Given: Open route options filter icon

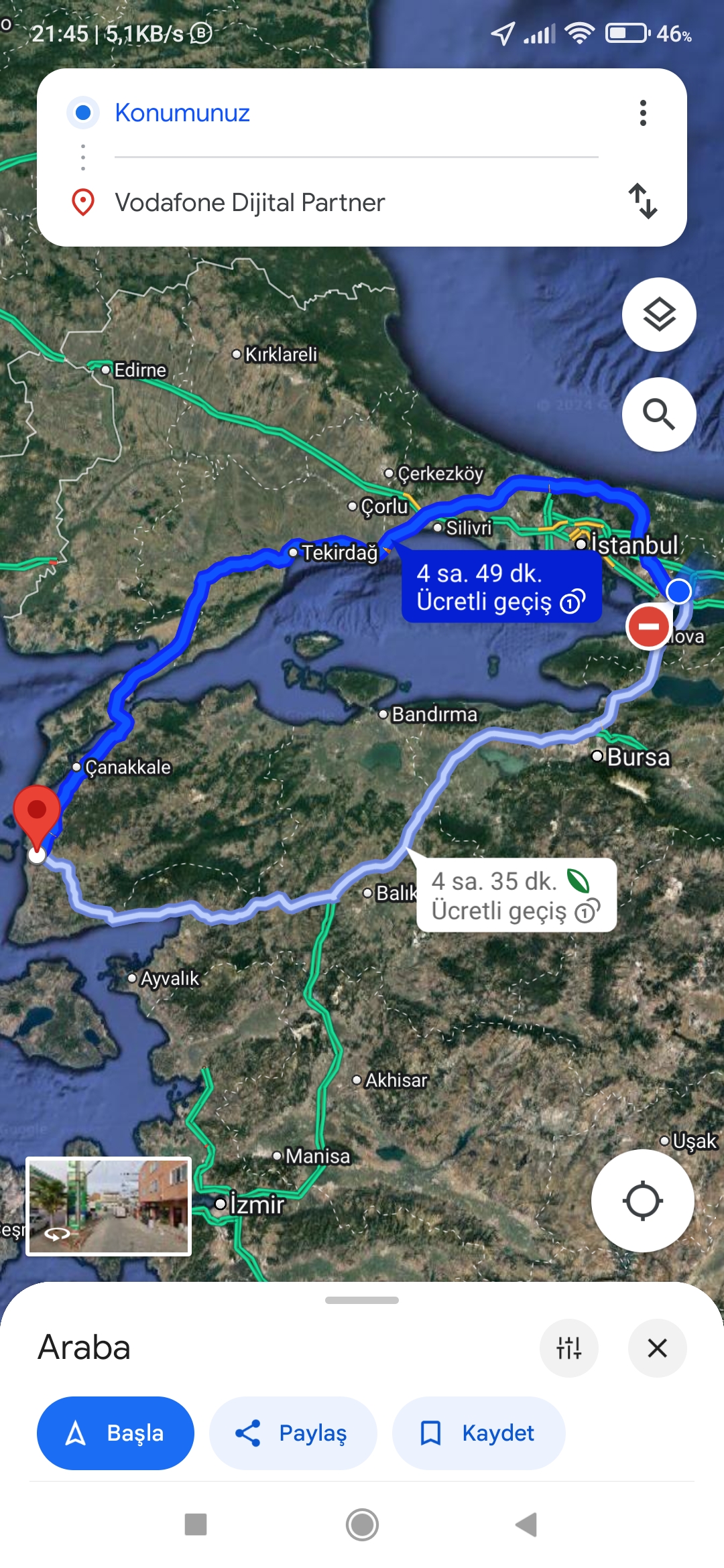Looking at the screenshot, I should click(x=569, y=1348).
